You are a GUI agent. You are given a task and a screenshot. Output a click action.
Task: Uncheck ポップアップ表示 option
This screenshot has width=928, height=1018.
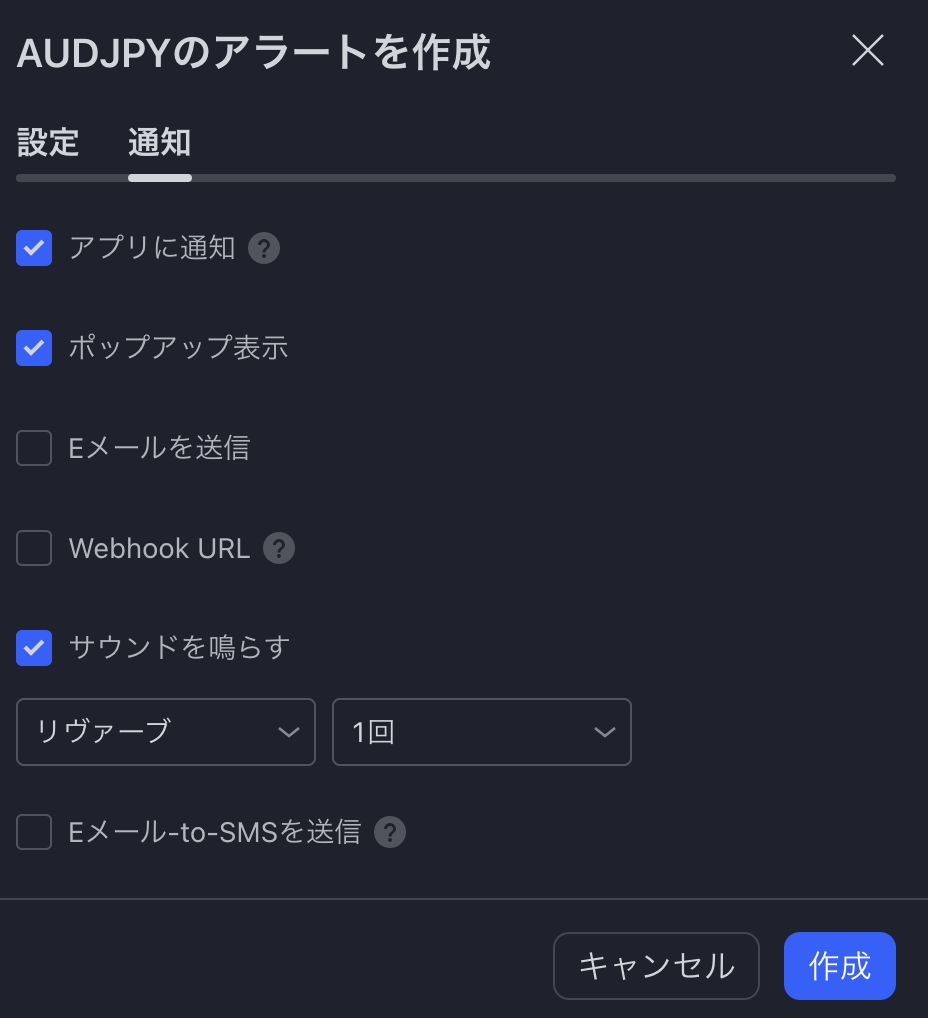pos(33,347)
